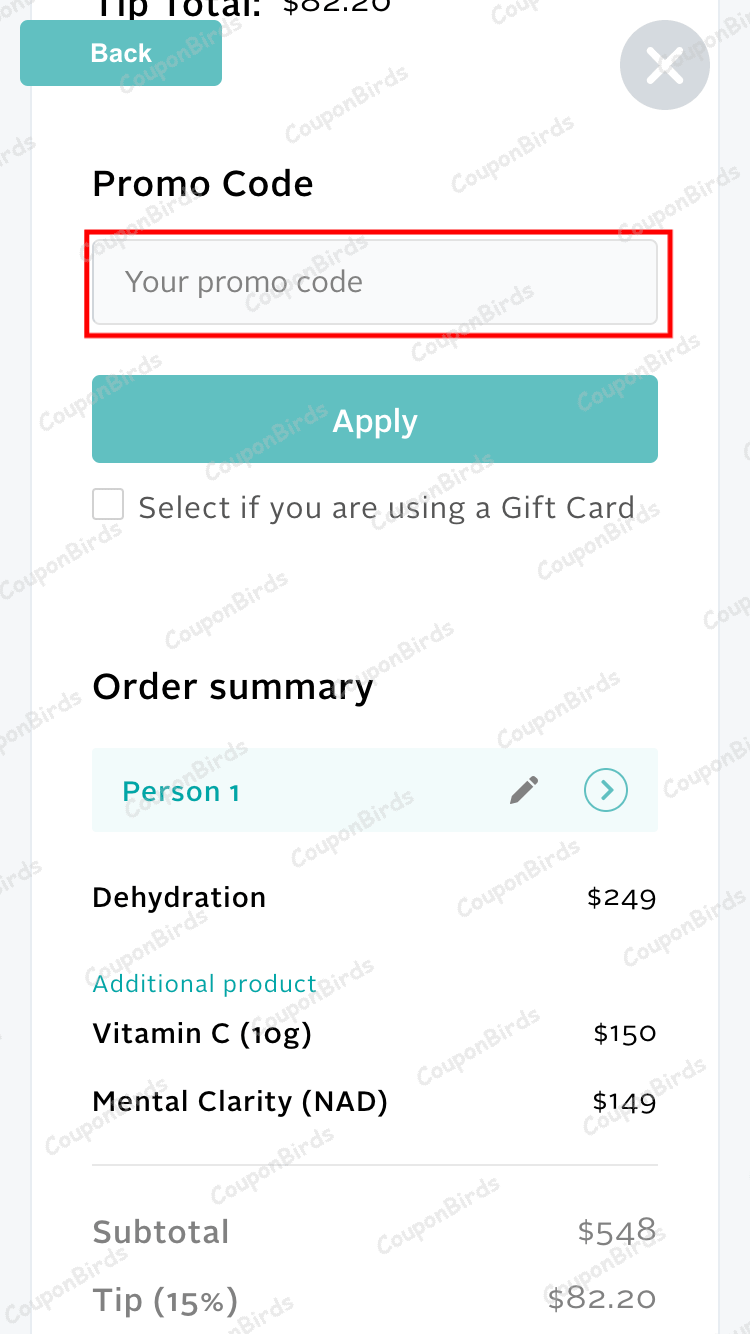Image resolution: width=750 pixels, height=1334 pixels.
Task: Check the Gift Card option box
Action: (108, 505)
